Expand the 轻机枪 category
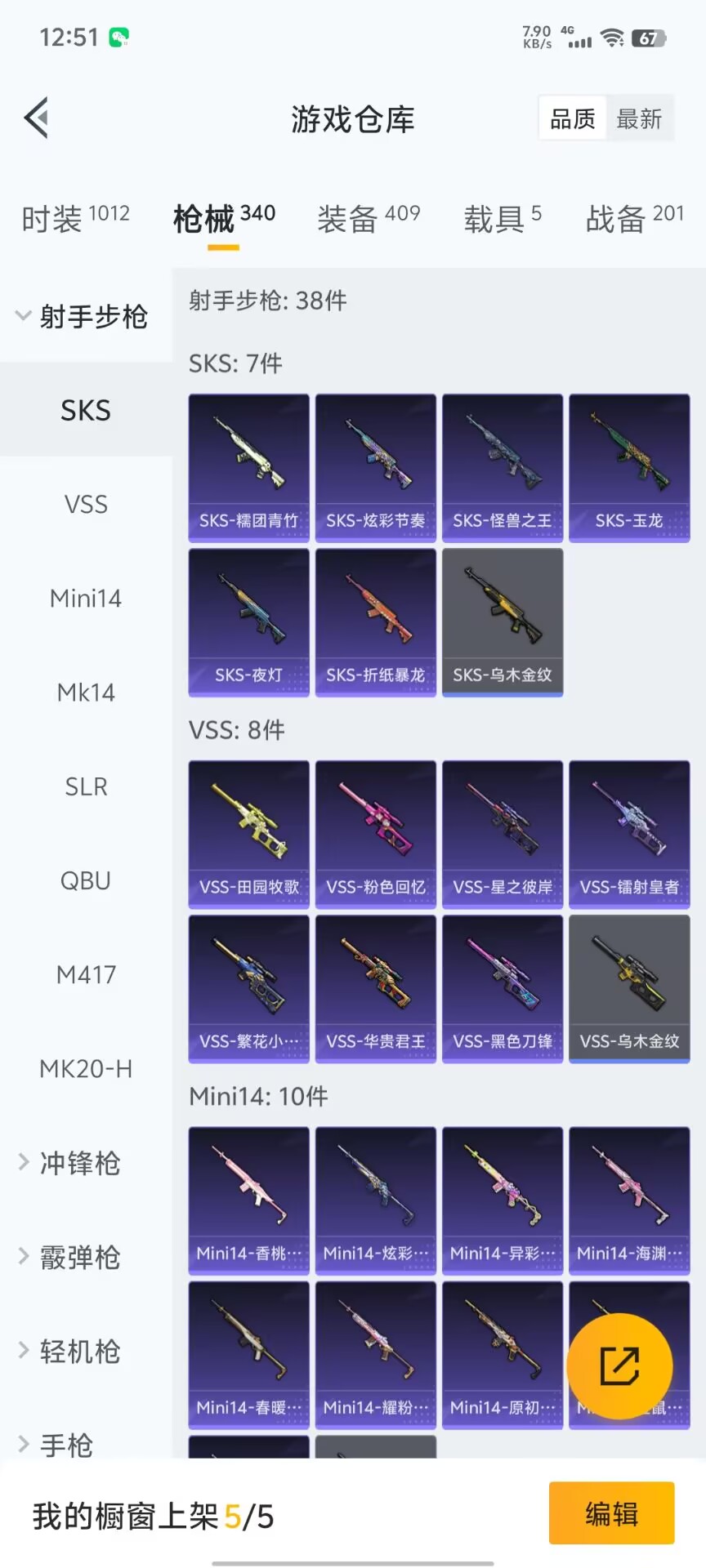Screen dimensions: 706x1568 [x=79, y=1352]
